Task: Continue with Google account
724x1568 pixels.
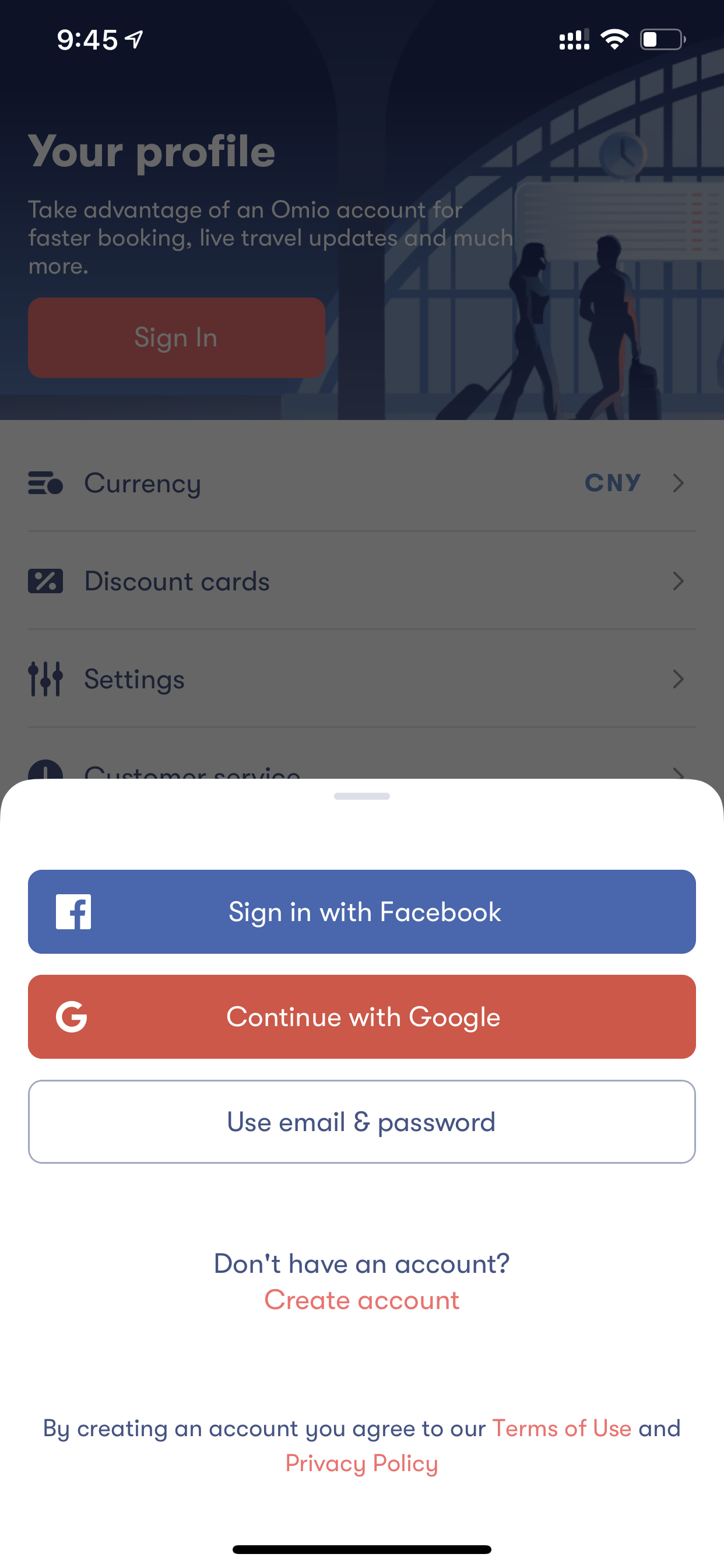Action: coord(362,1017)
